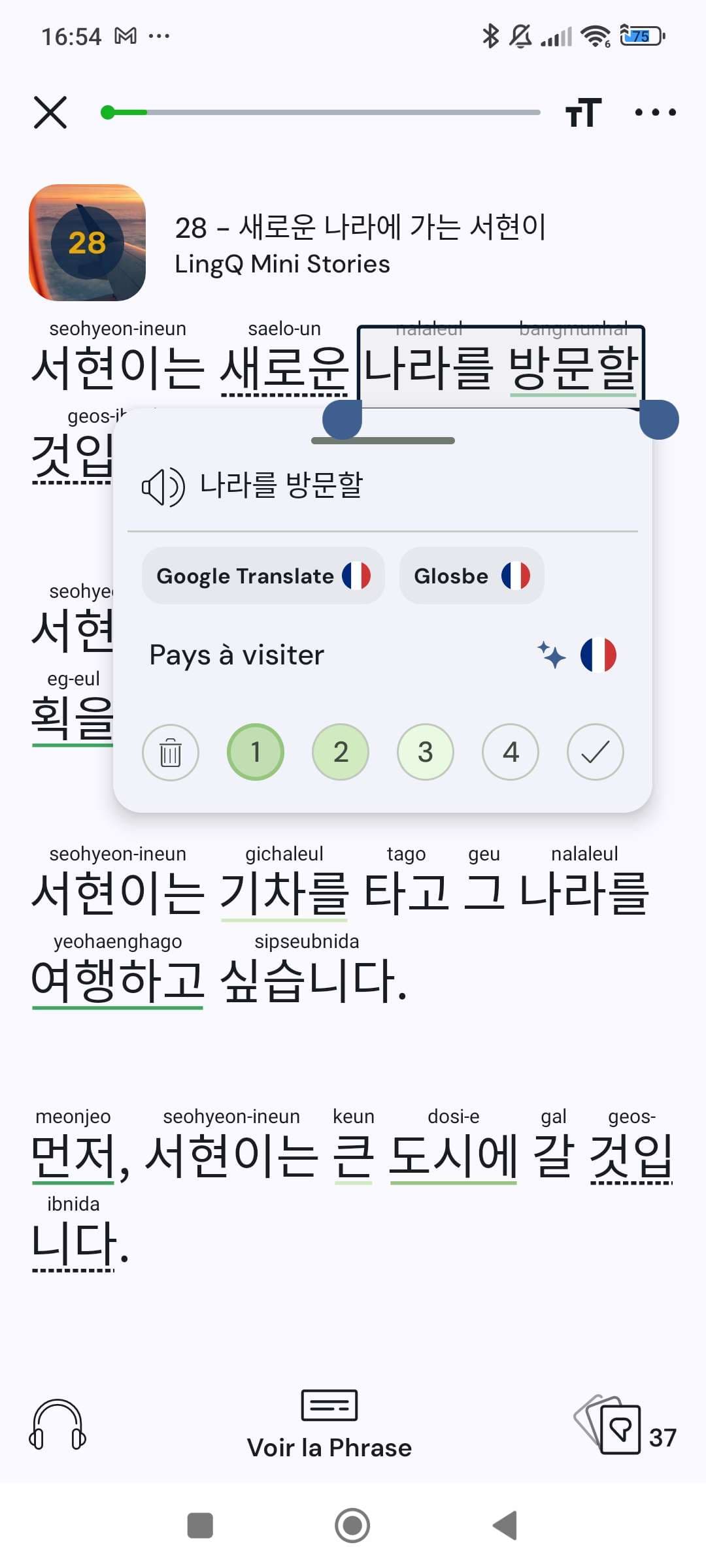Select the meaning Pays à visiter
The image size is (706, 1568).
pyautogui.click(x=237, y=655)
